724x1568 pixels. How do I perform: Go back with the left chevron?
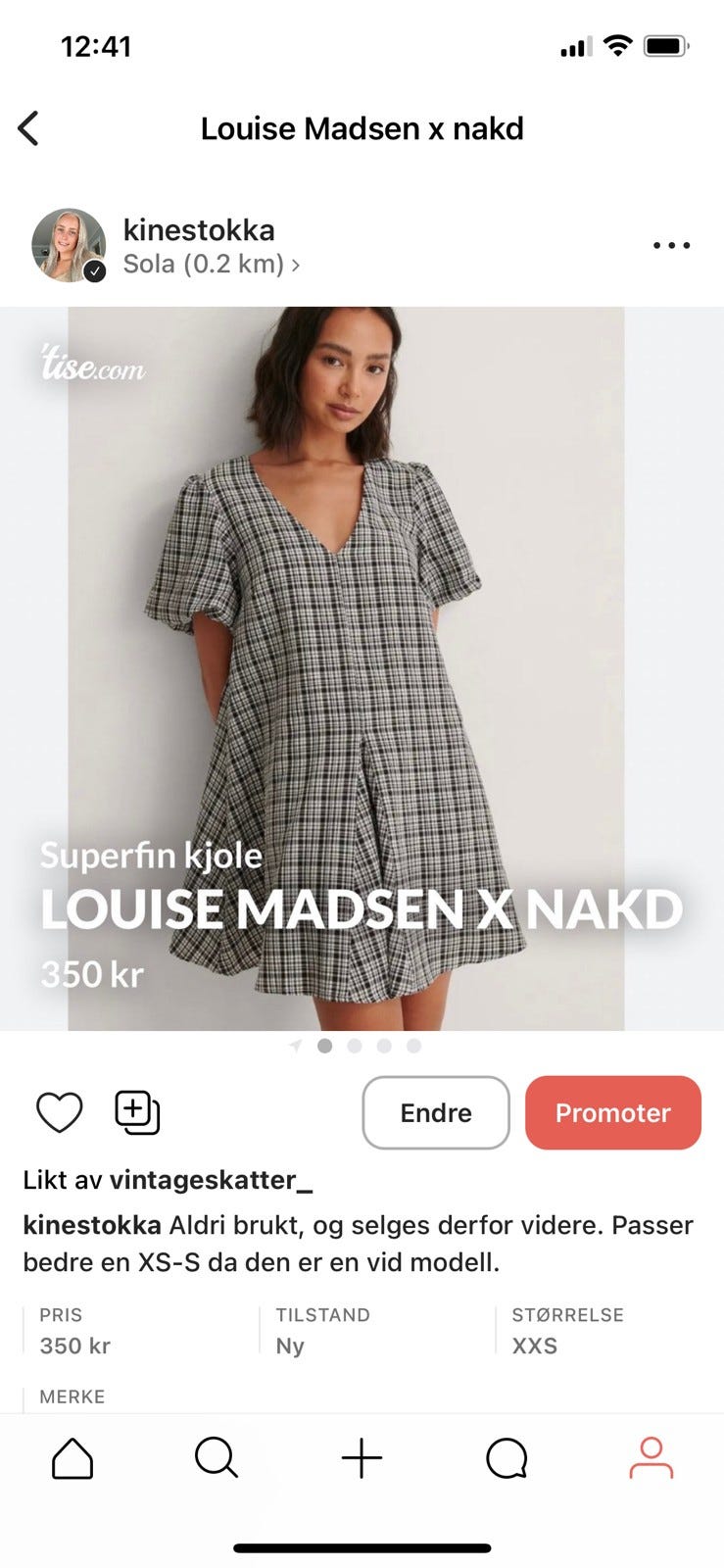pos(29,127)
